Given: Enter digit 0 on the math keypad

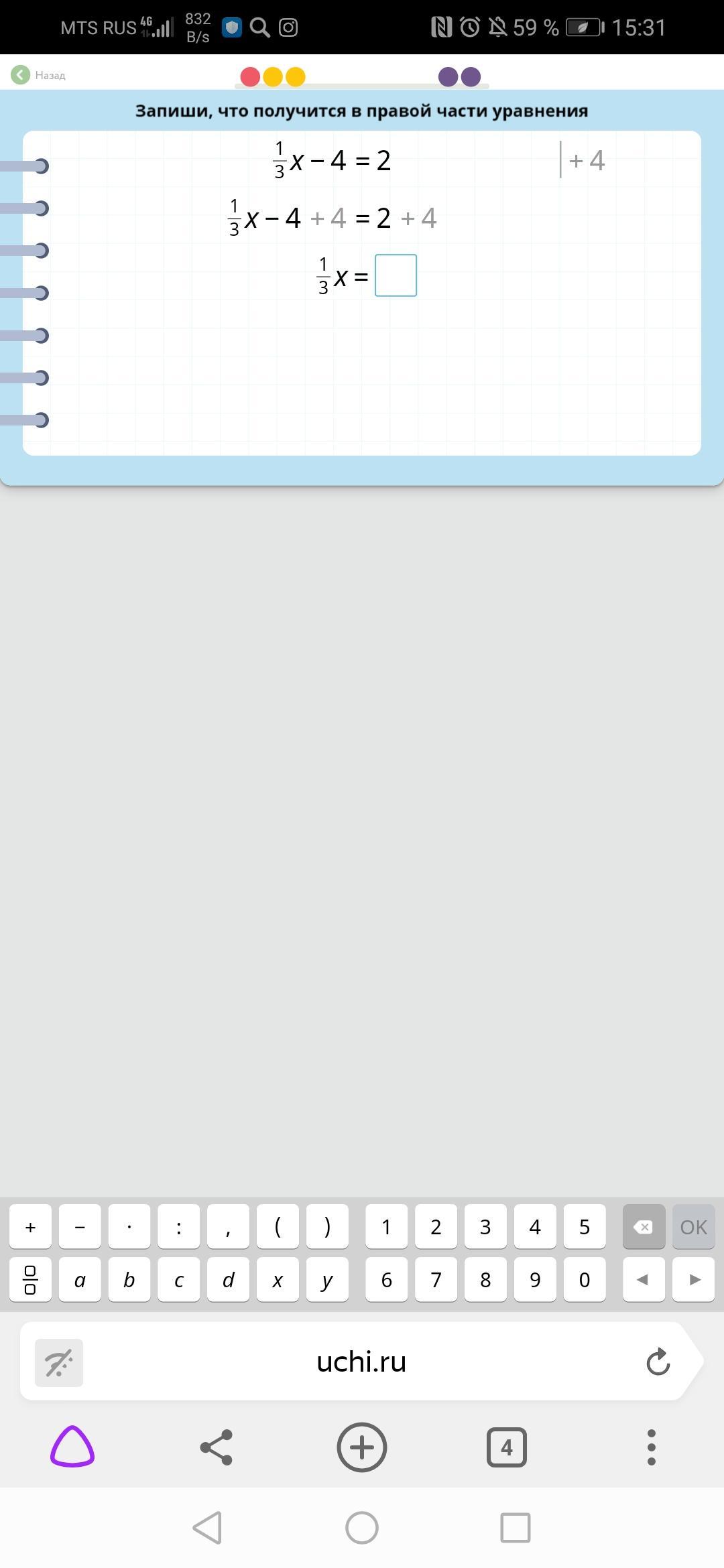Looking at the screenshot, I should [585, 1280].
